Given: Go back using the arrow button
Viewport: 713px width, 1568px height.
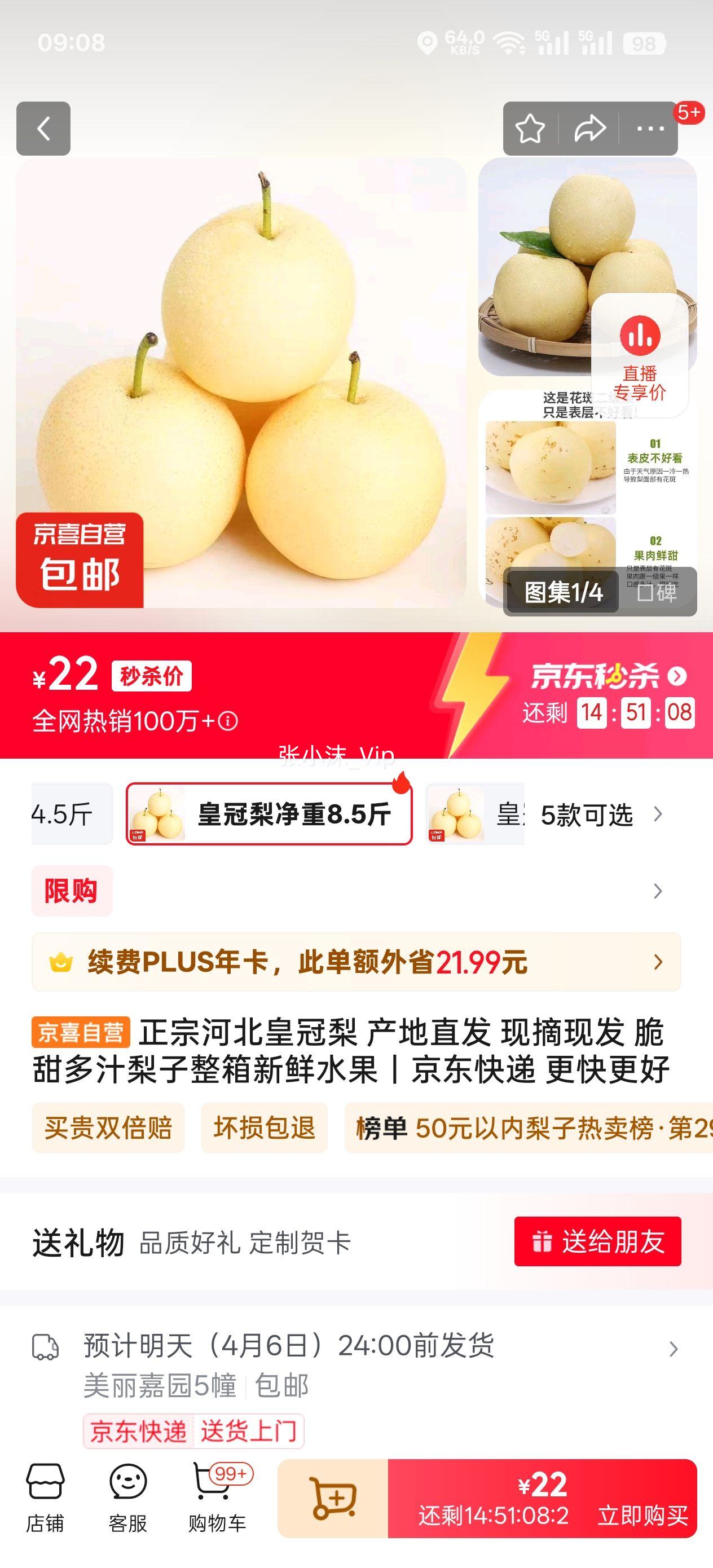Looking at the screenshot, I should click(43, 129).
